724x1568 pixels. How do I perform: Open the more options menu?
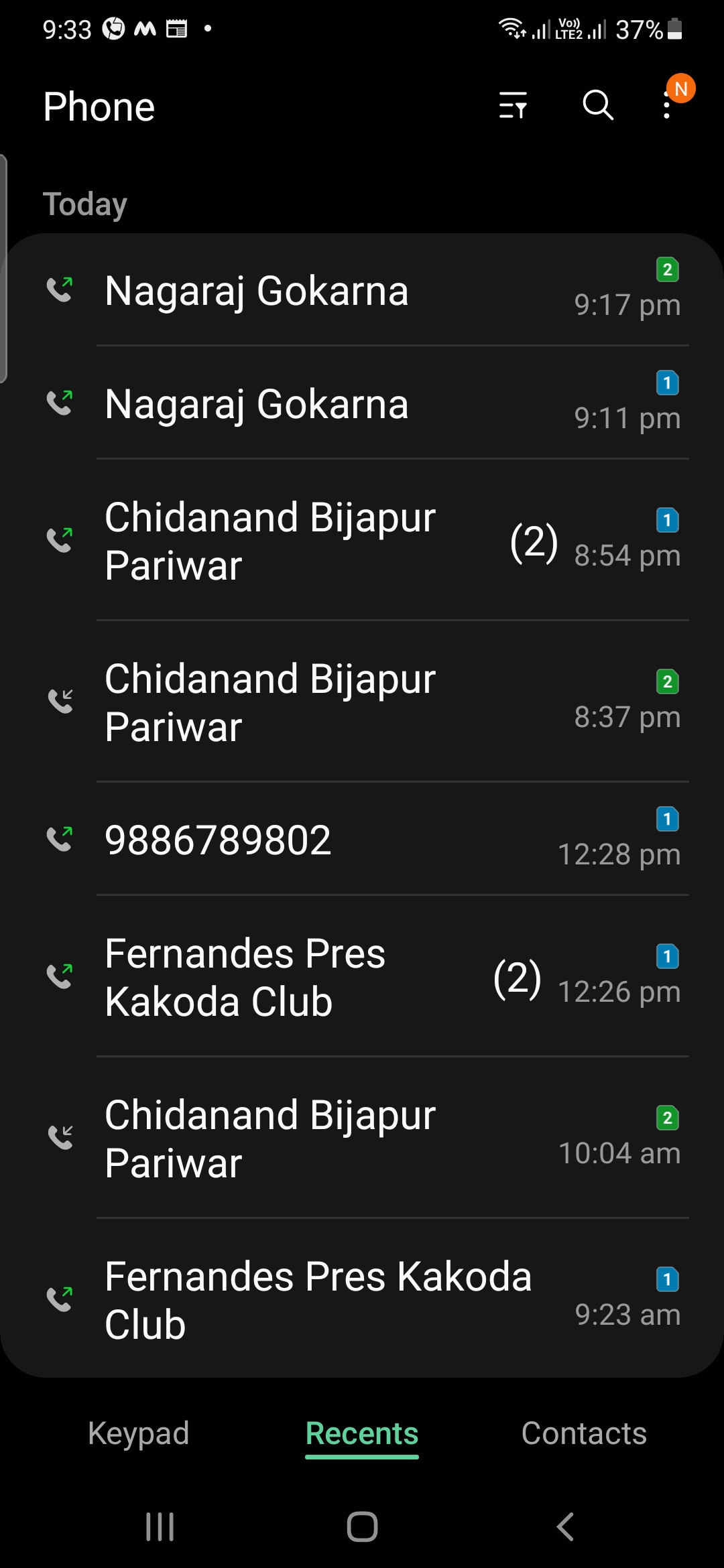(x=666, y=106)
